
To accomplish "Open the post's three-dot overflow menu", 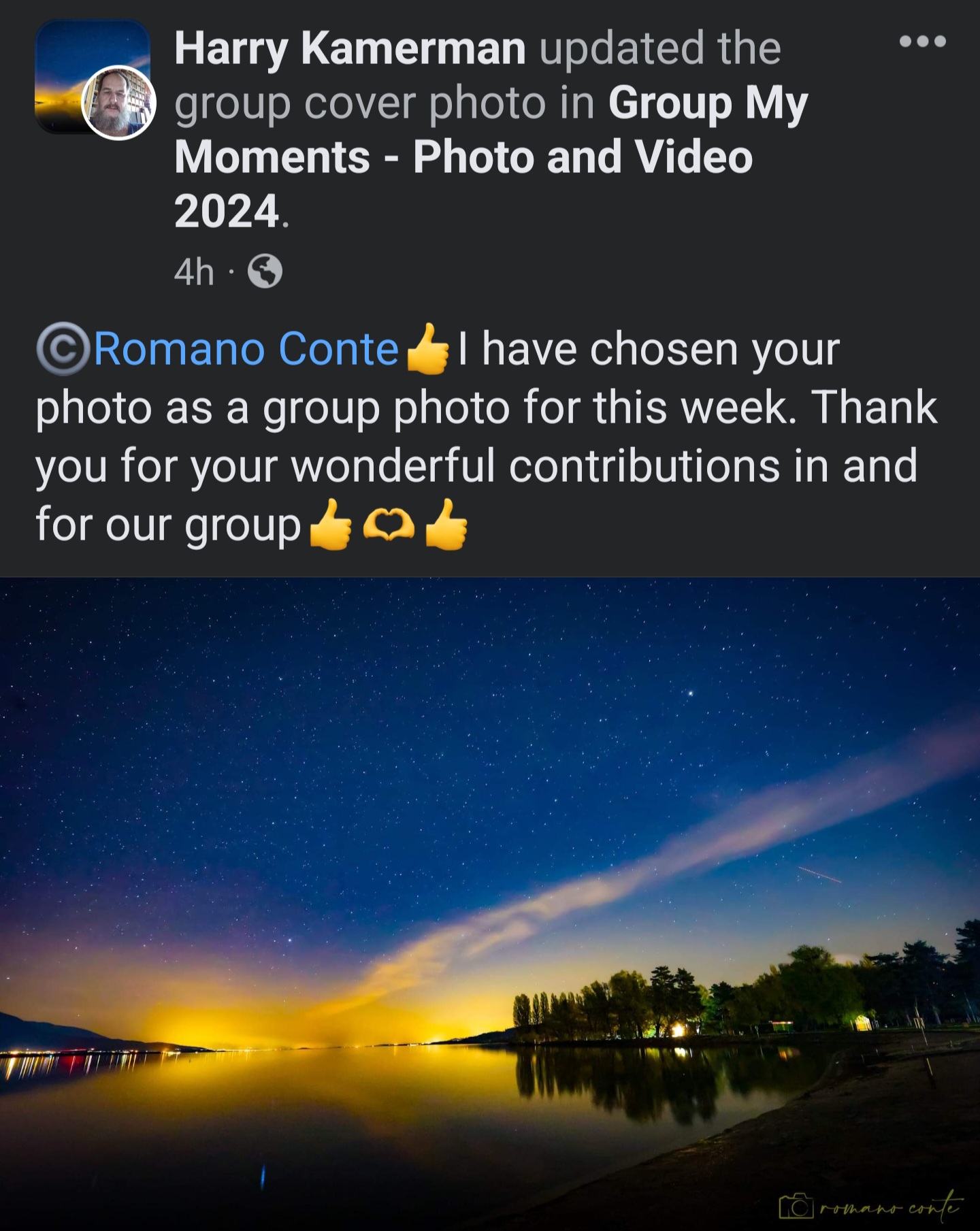I will coord(922,42).
